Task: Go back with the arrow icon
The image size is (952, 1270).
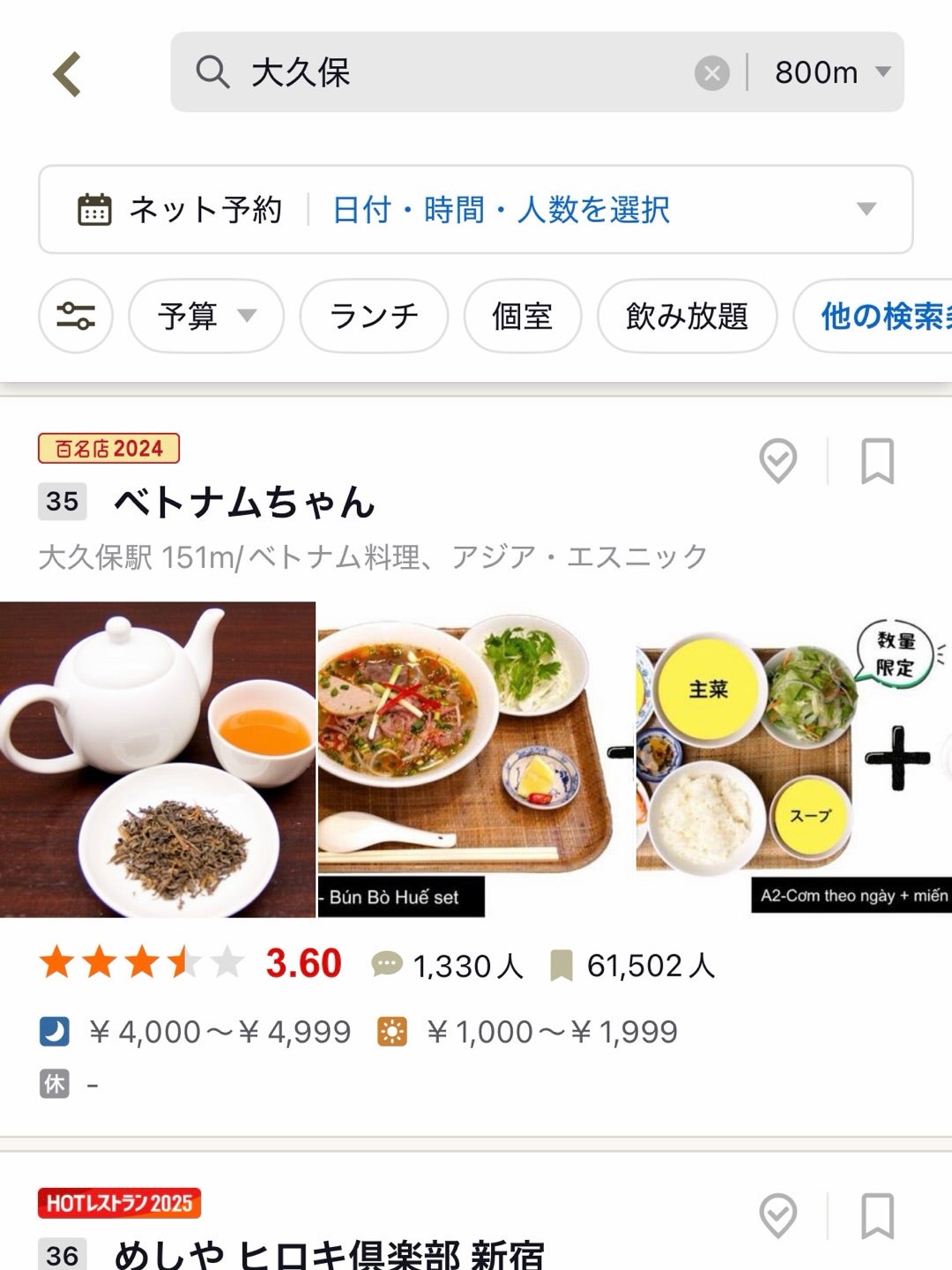Action: pyautogui.click(x=67, y=73)
